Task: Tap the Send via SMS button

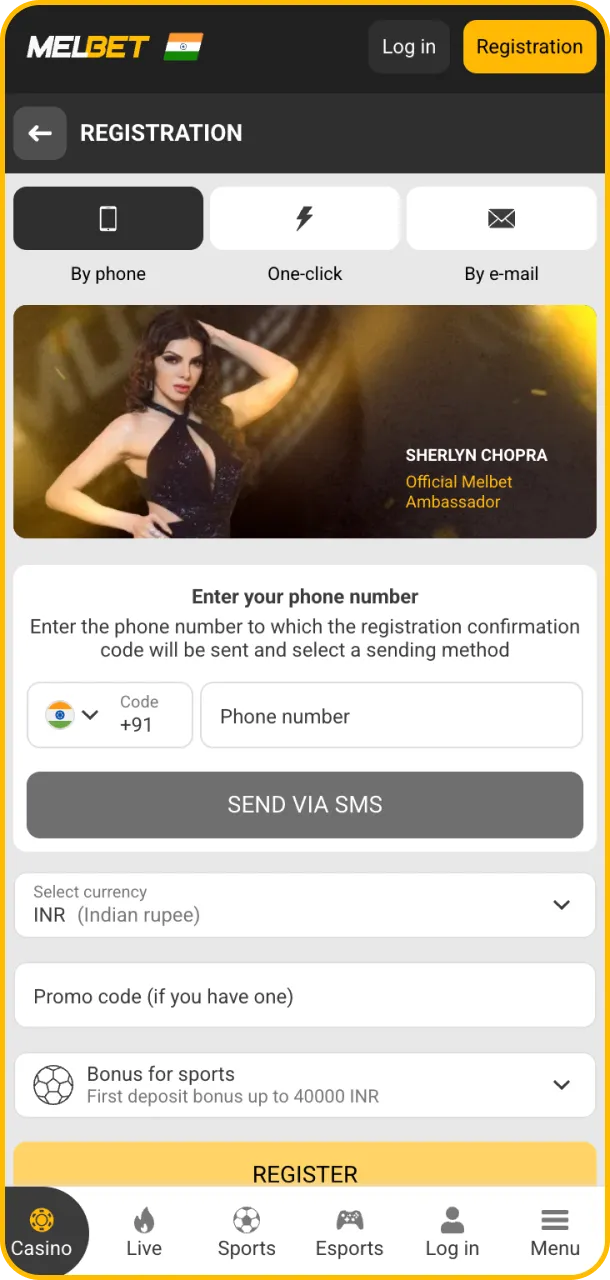Action: [304, 805]
